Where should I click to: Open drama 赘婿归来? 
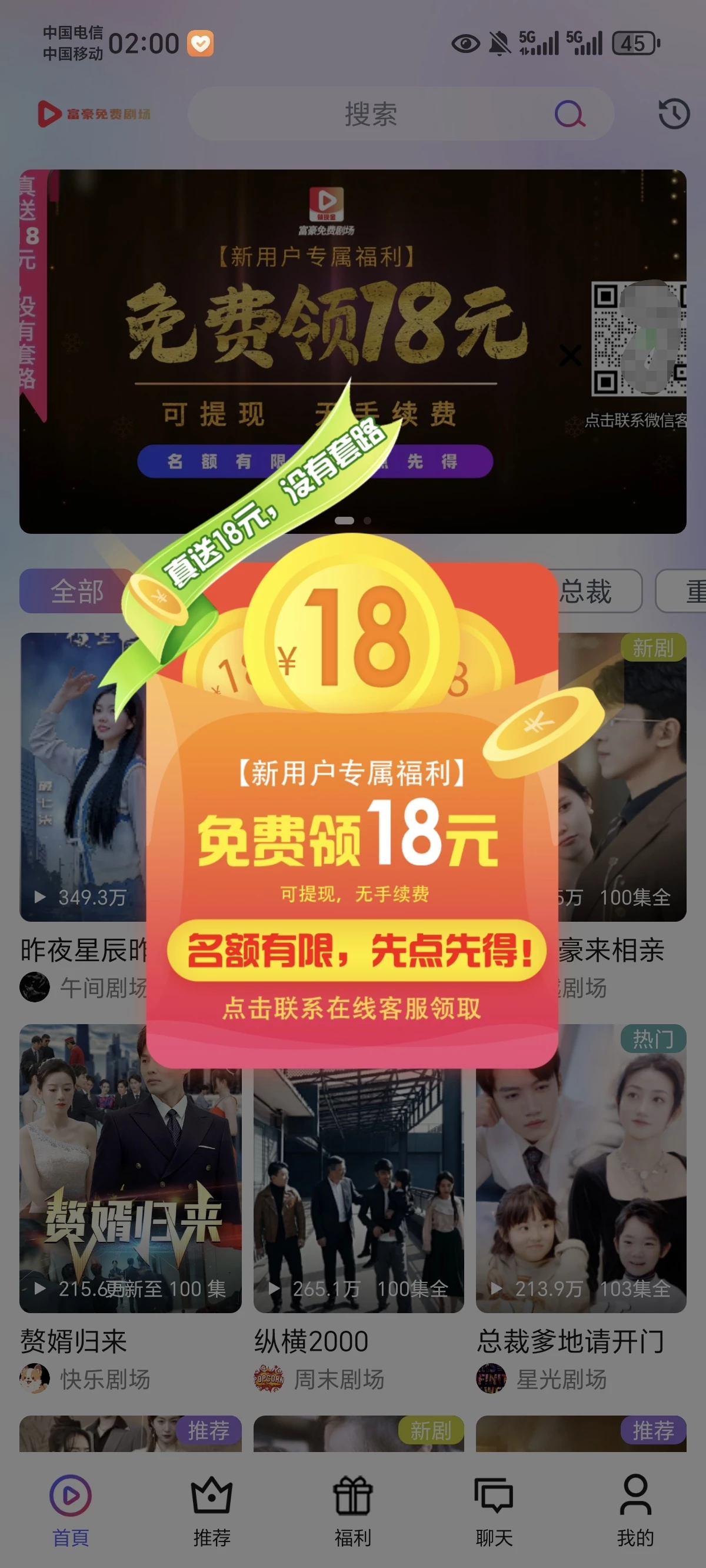point(130,1169)
